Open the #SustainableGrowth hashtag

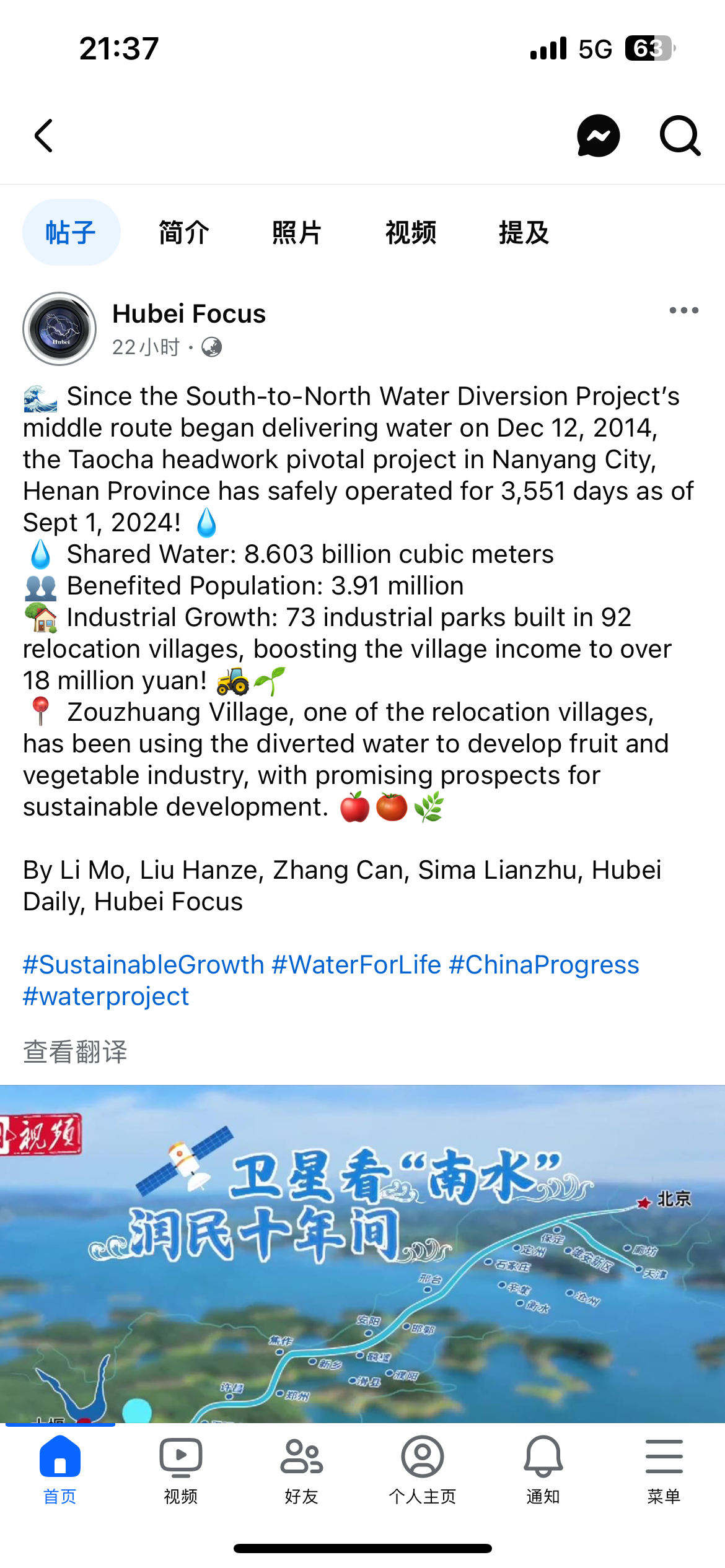[x=144, y=965]
